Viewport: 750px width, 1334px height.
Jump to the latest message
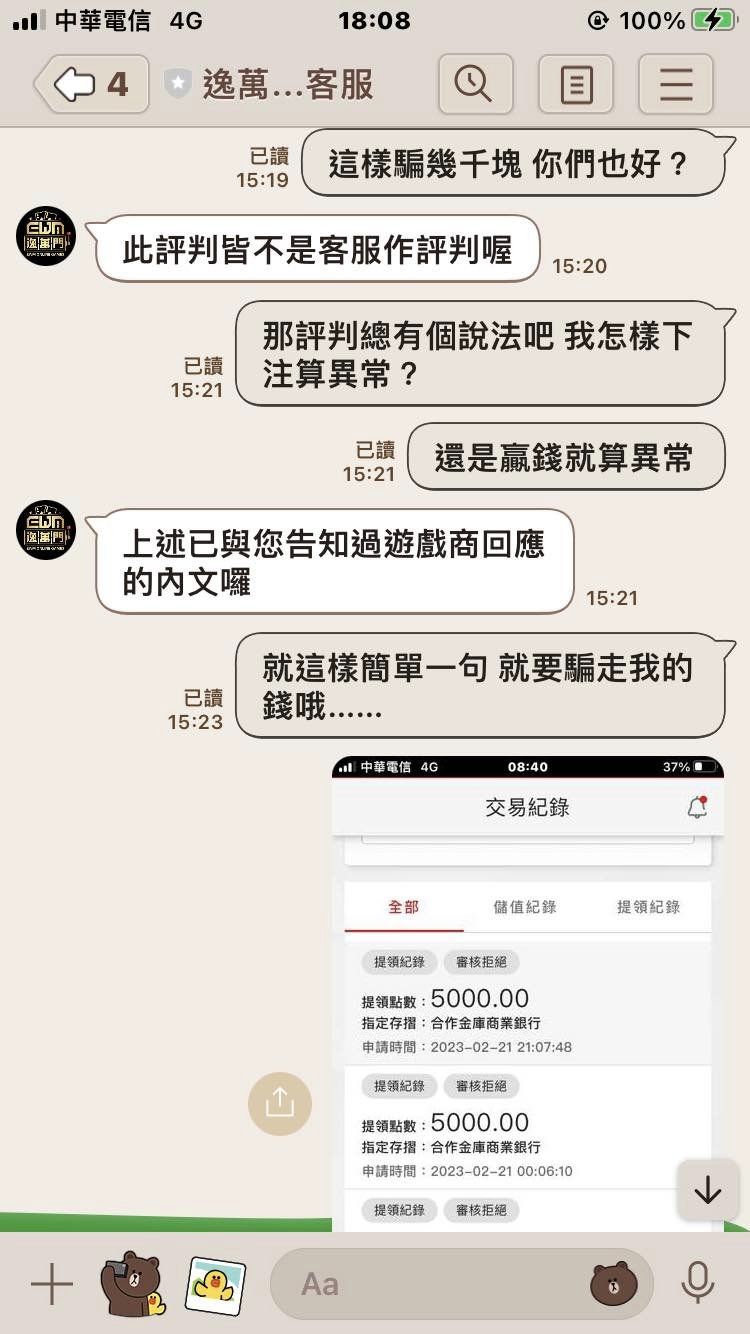click(x=708, y=1190)
